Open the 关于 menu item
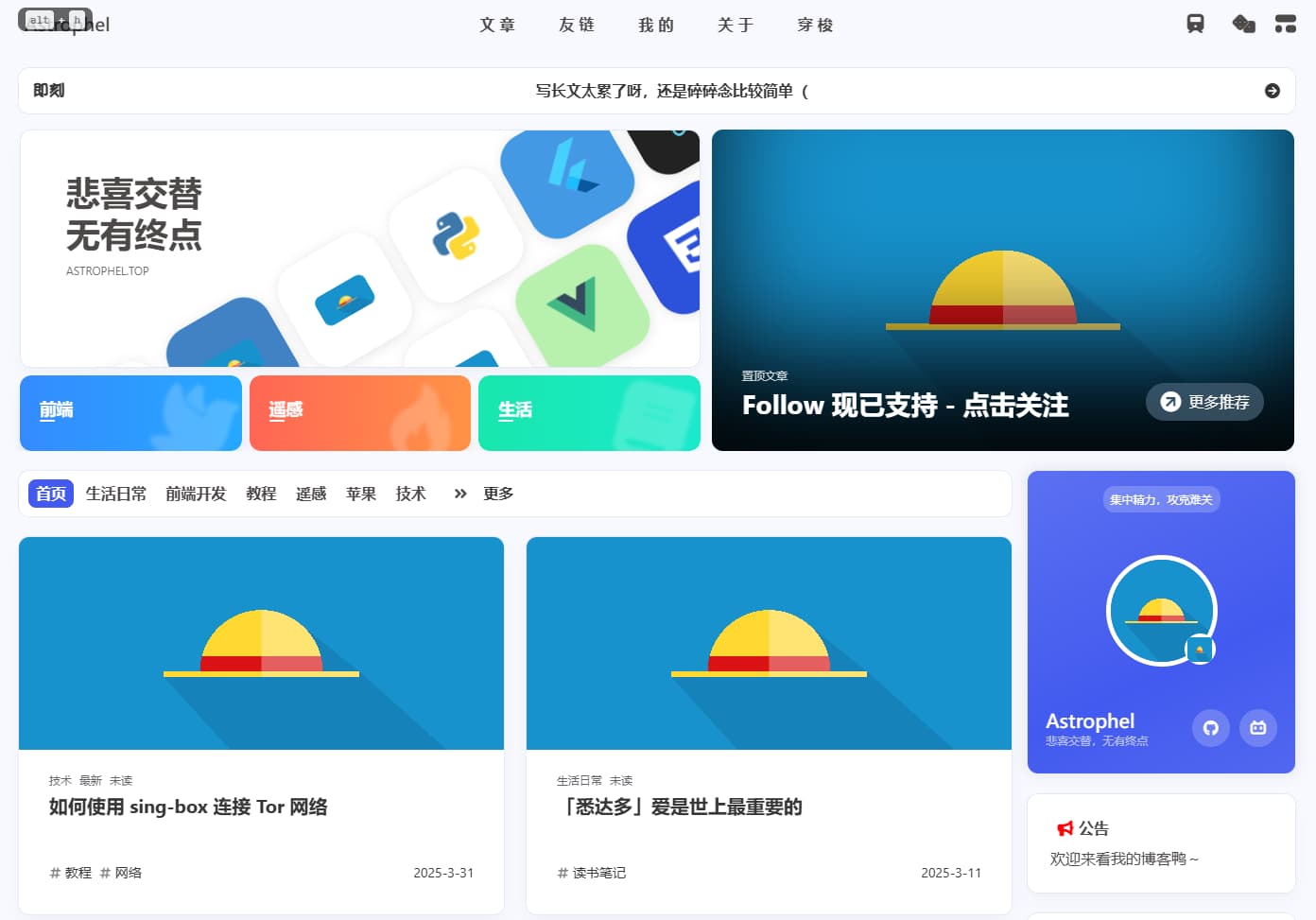 click(736, 25)
